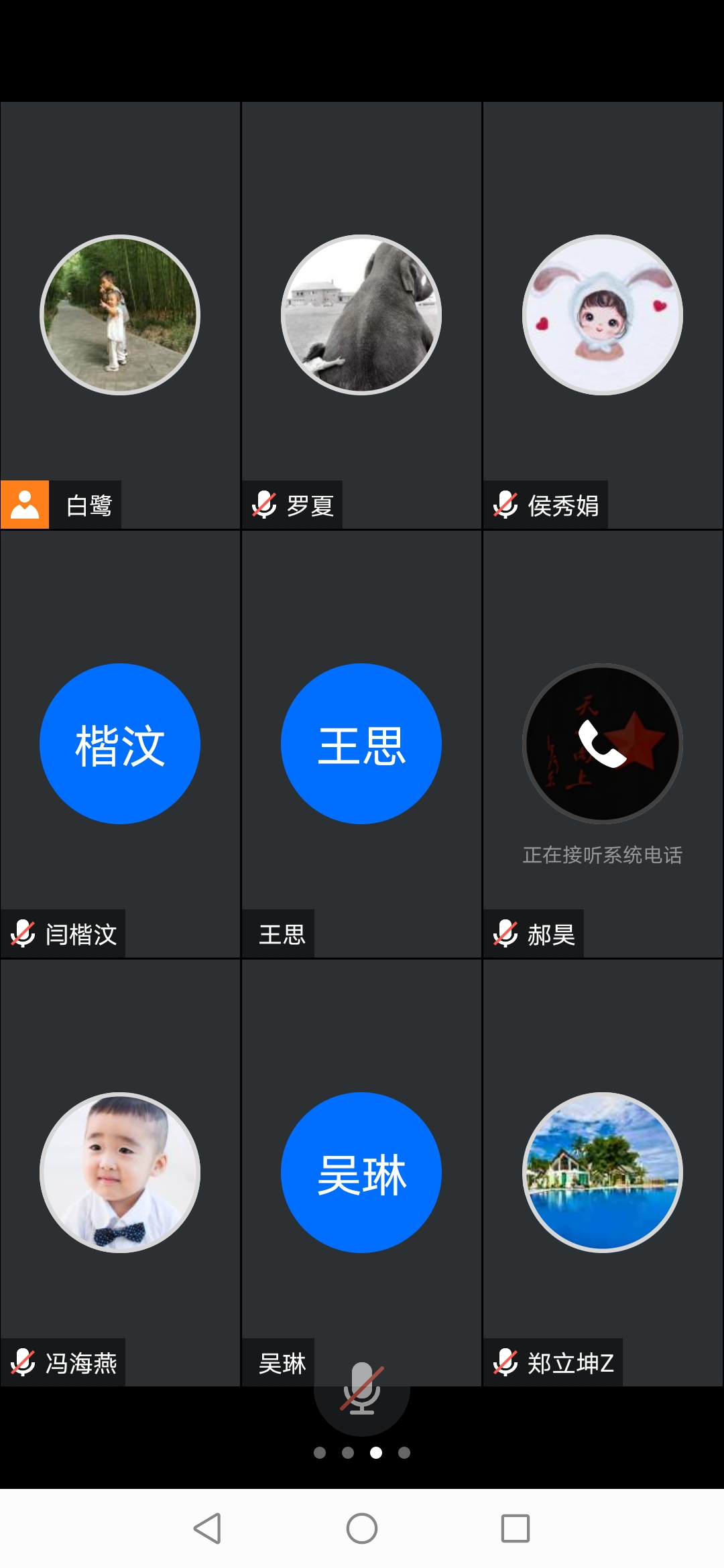
Task: Open 白鹭's participant tile
Action: click(x=120, y=315)
